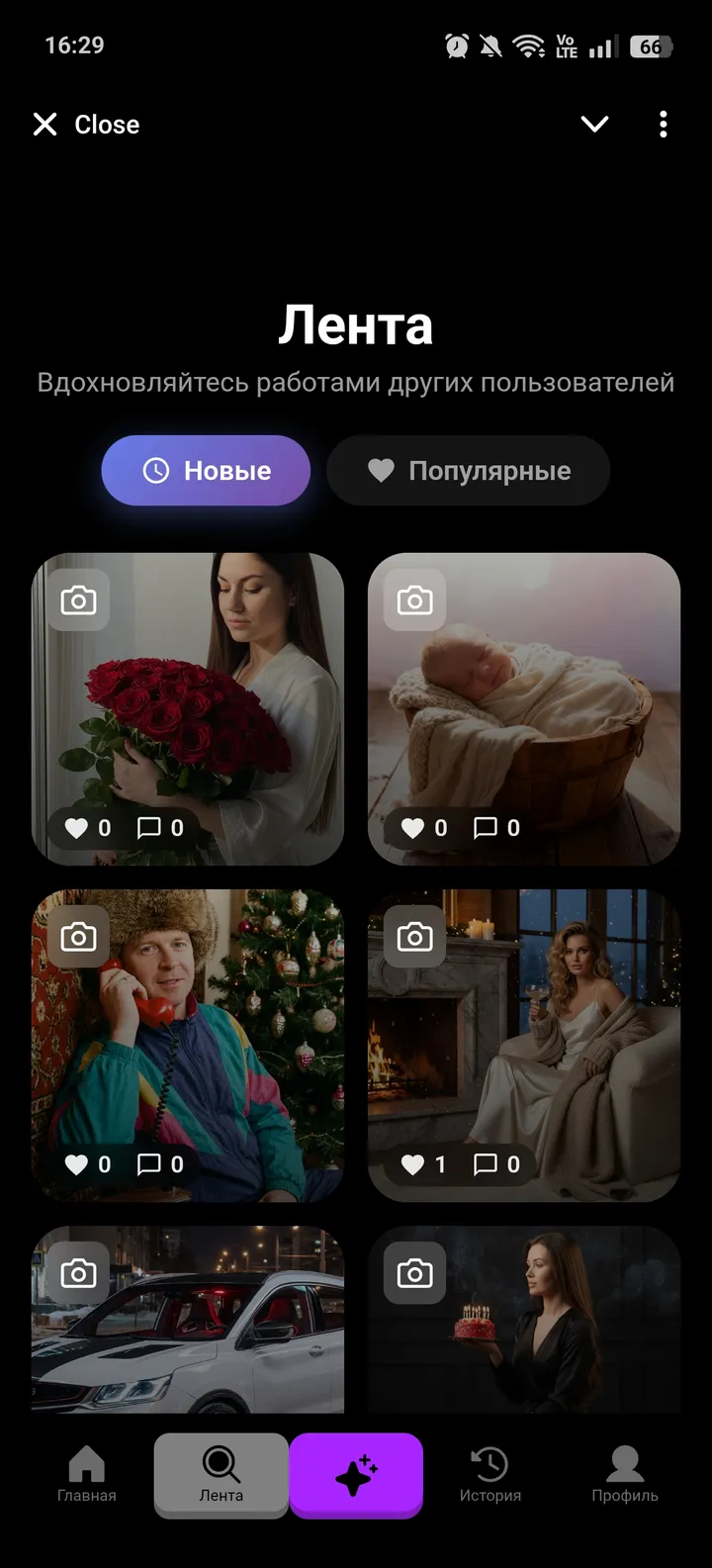Switch to the Профиль tab

click(x=625, y=1474)
